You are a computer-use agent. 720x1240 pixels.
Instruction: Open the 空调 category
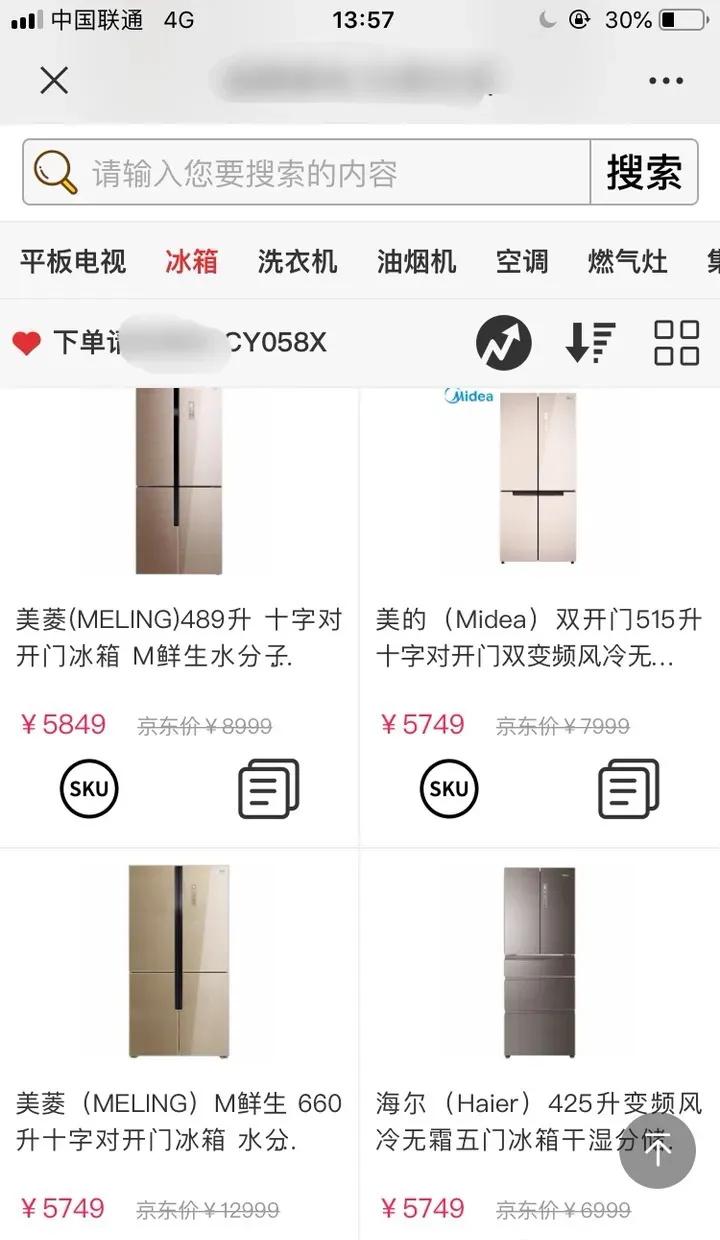(x=521, y=262)
